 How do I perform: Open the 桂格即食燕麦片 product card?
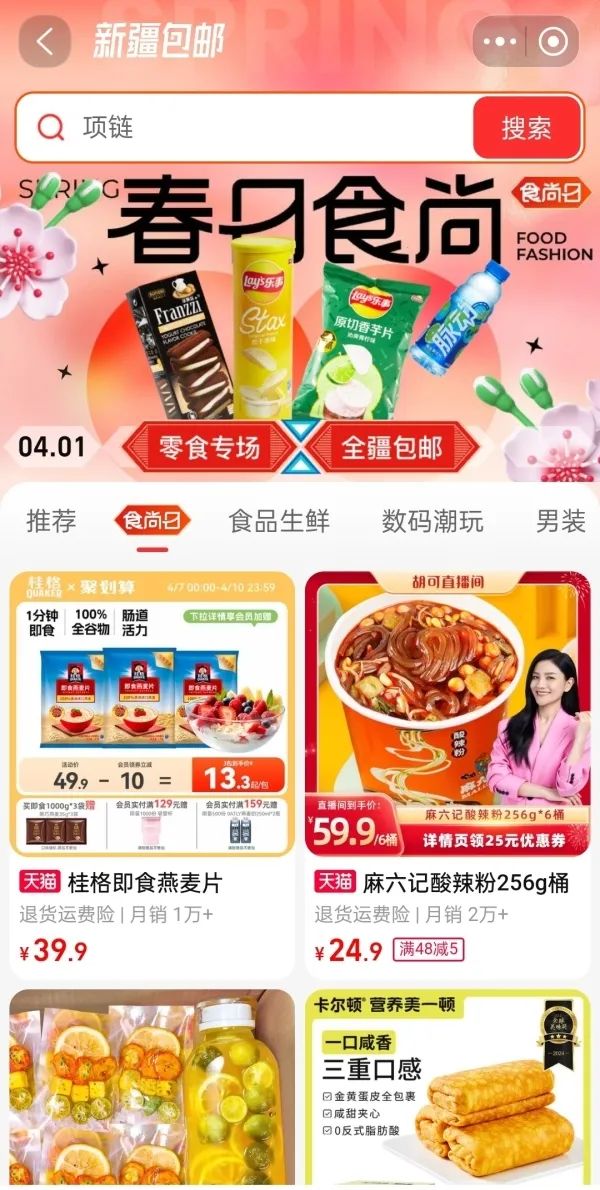coord(152,770)
